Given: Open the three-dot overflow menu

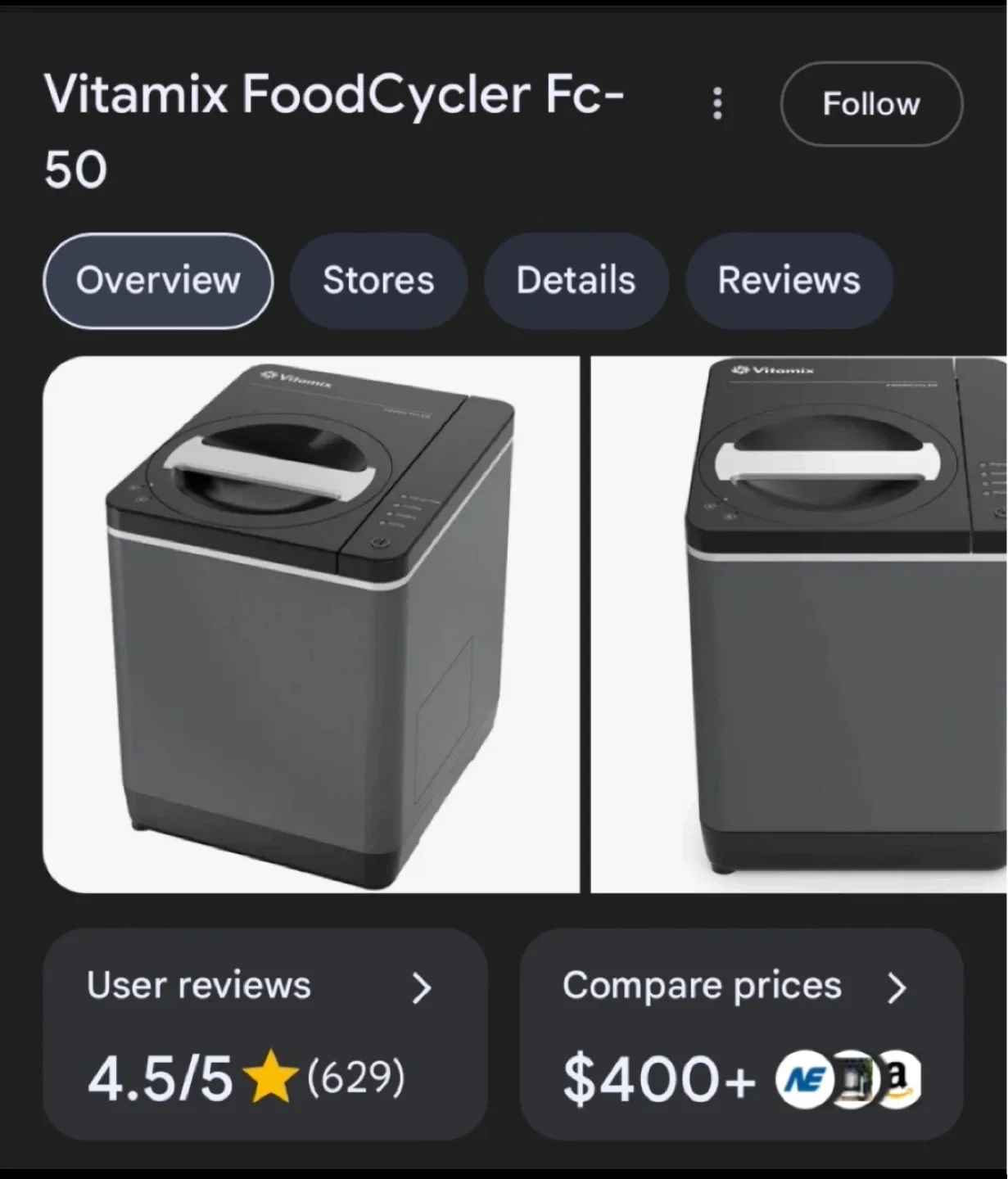Looking at the screenshot, I should 716,103.
